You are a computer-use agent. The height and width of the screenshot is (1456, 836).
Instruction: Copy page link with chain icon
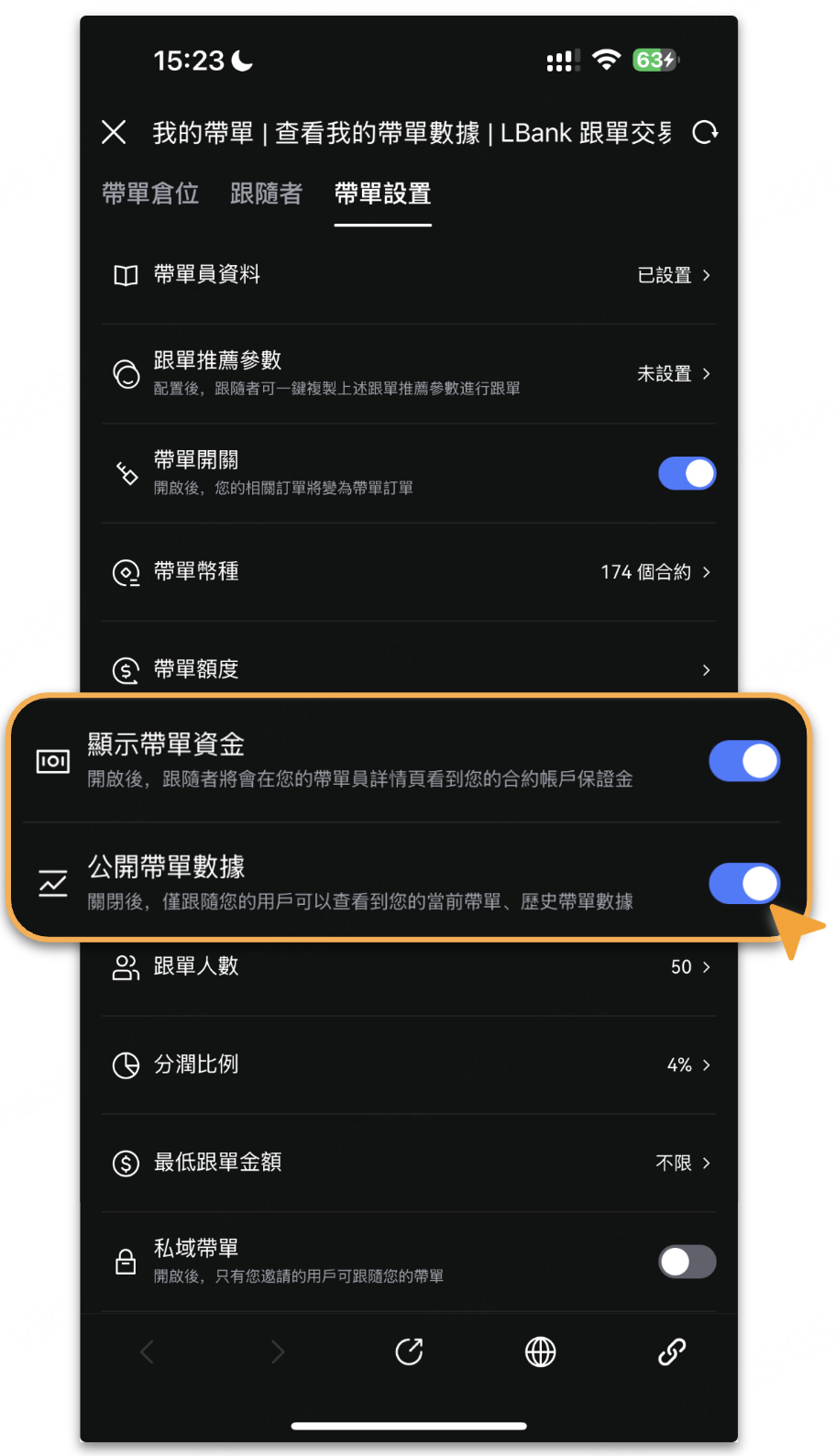point(672,1351)
